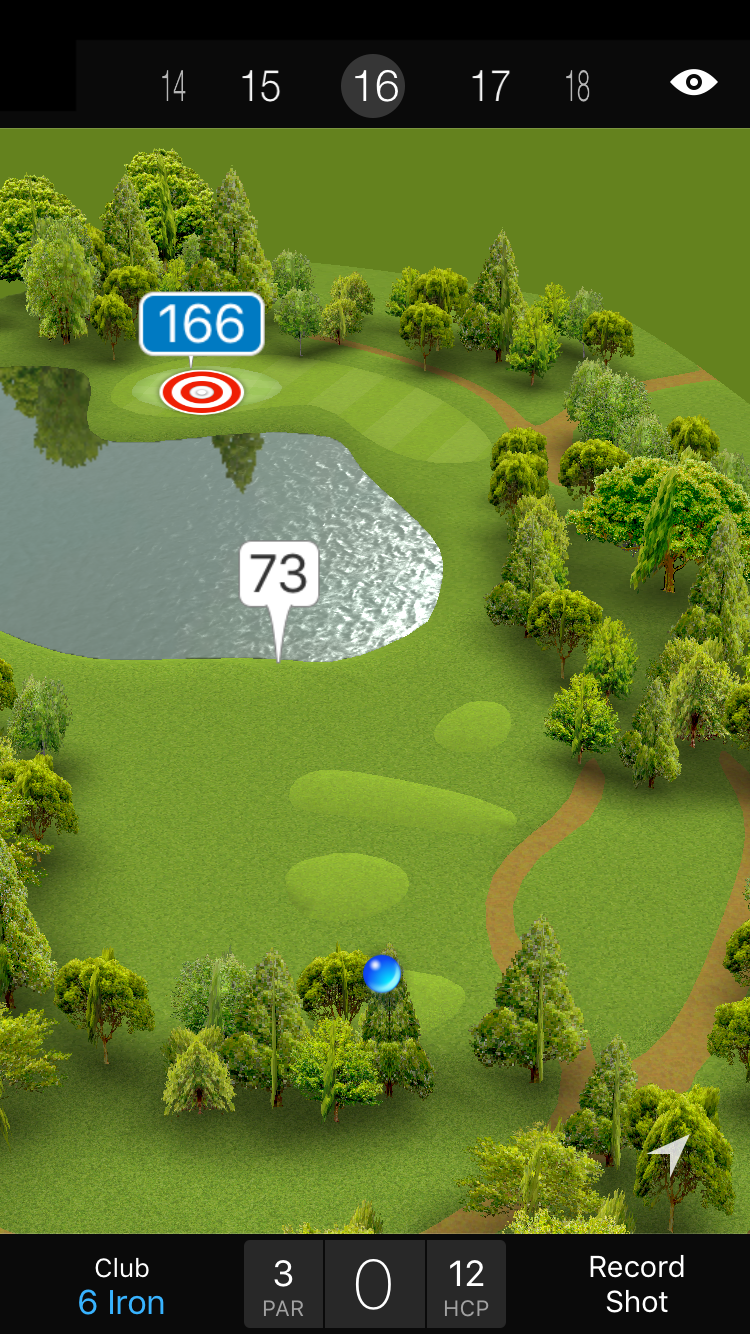The width and height of the screenshot is (750, 1334).
Task: Tap Record Shot
Action: (x=636, y=1285)
